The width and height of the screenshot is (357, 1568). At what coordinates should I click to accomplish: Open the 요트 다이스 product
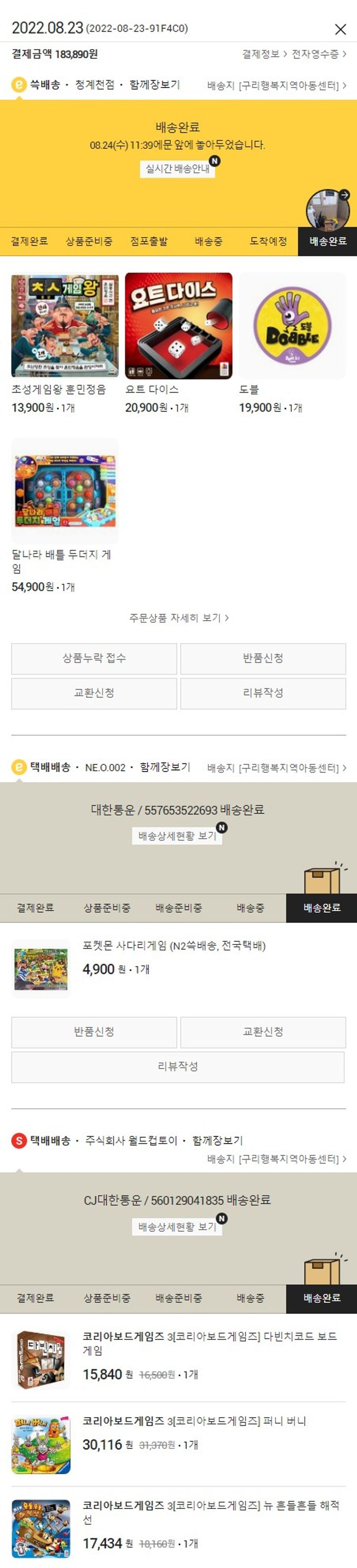click(178, 326)
